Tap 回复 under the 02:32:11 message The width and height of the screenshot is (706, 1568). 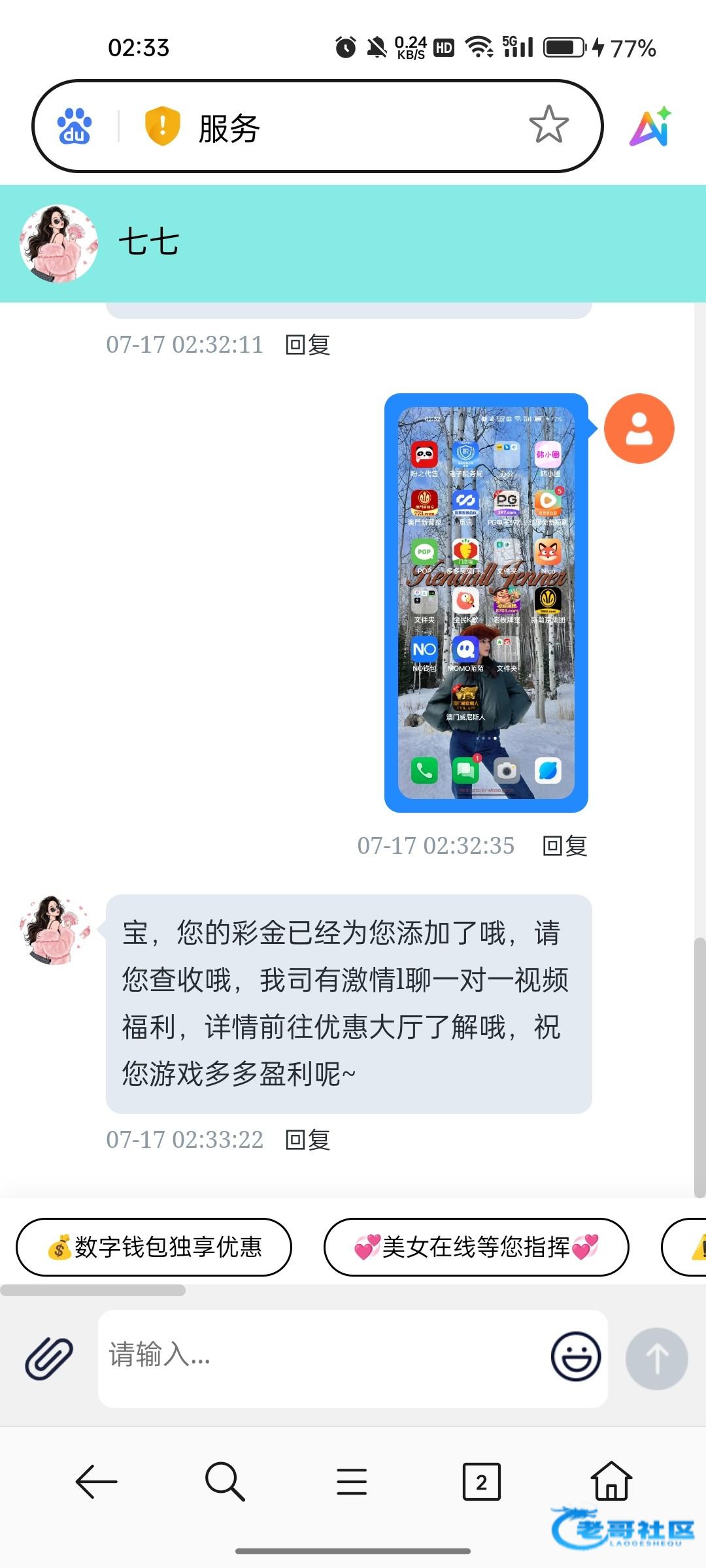click(307, 344)
